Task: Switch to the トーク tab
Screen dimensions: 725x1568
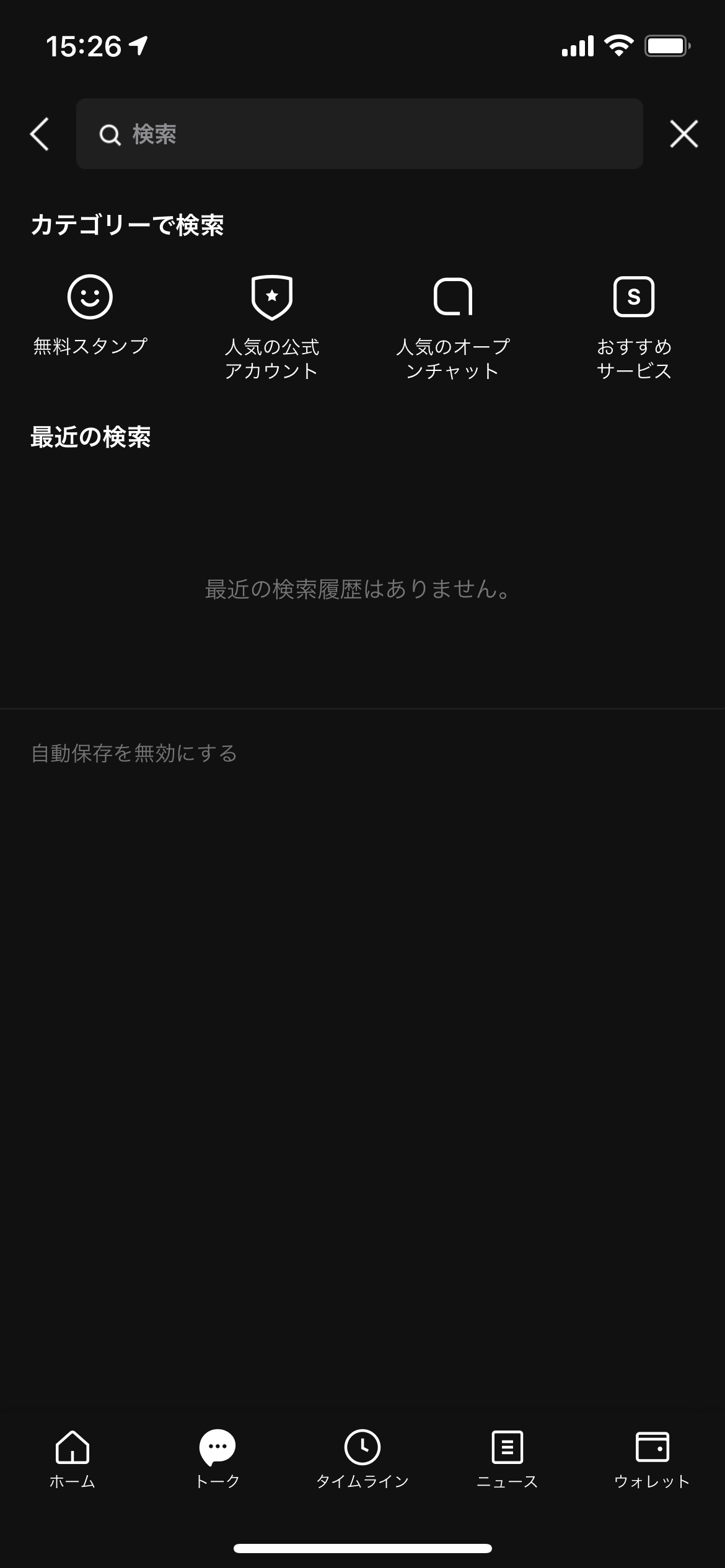Action: [x=217, y=1459]
